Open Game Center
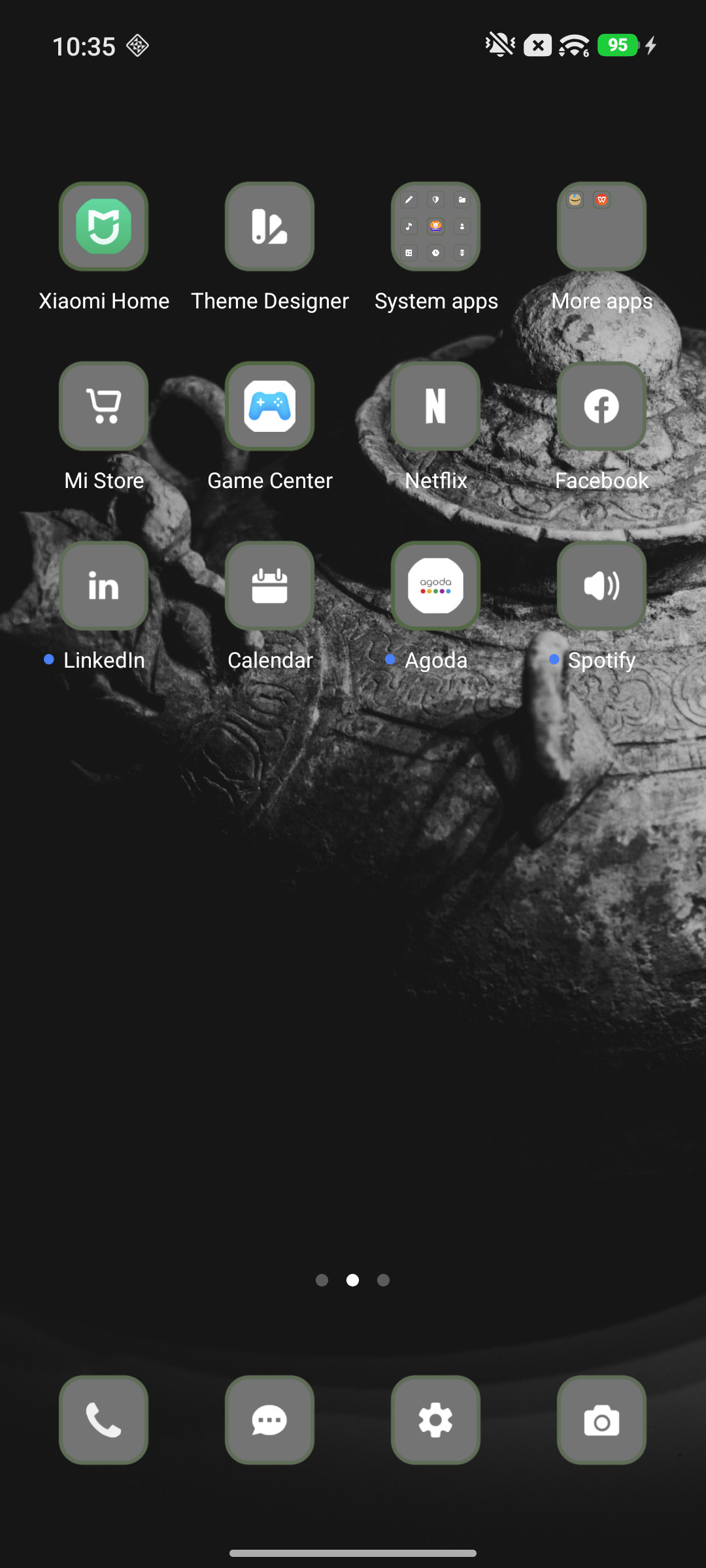 pos(269,406)
